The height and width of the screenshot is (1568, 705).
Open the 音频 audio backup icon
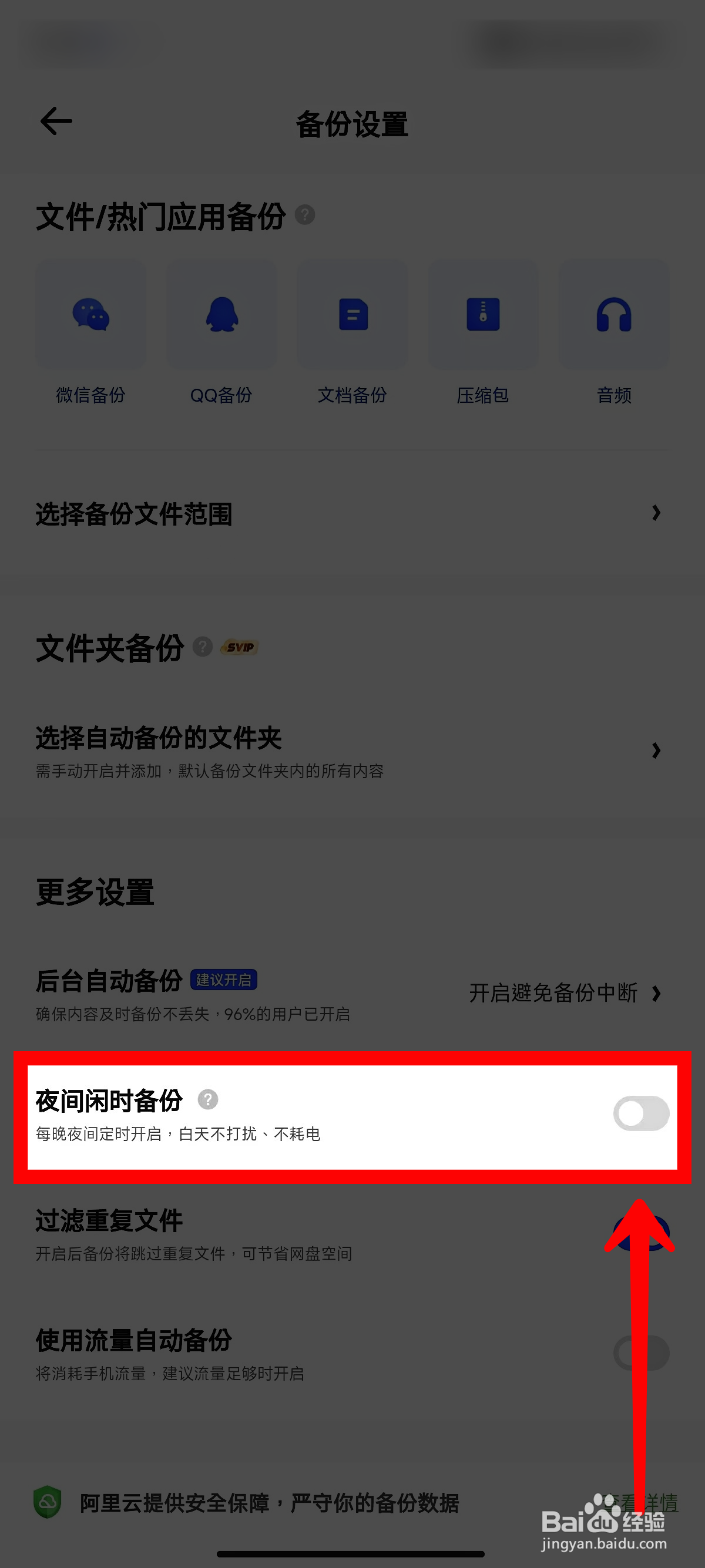613,314
